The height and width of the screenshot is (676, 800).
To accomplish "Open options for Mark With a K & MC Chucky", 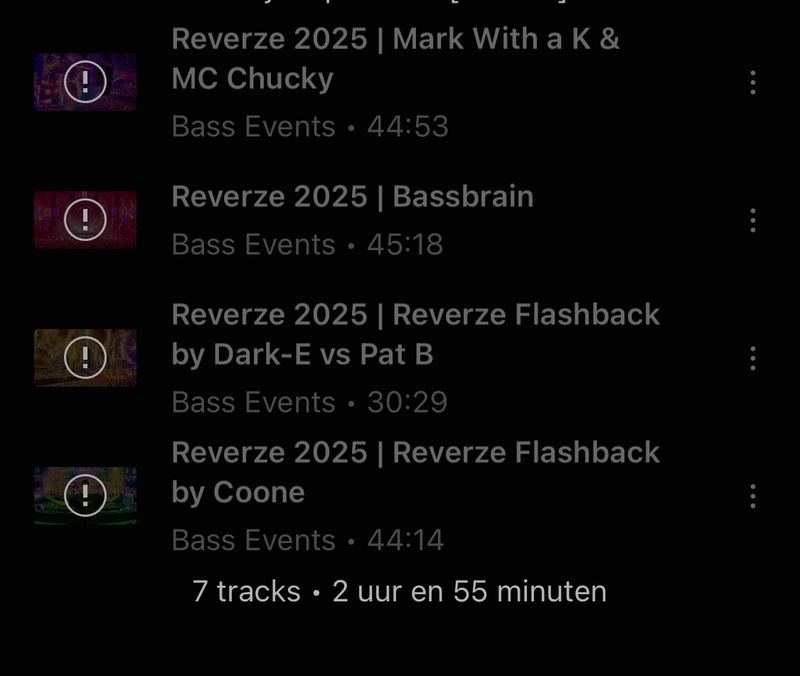I will (x=752, y=83).
